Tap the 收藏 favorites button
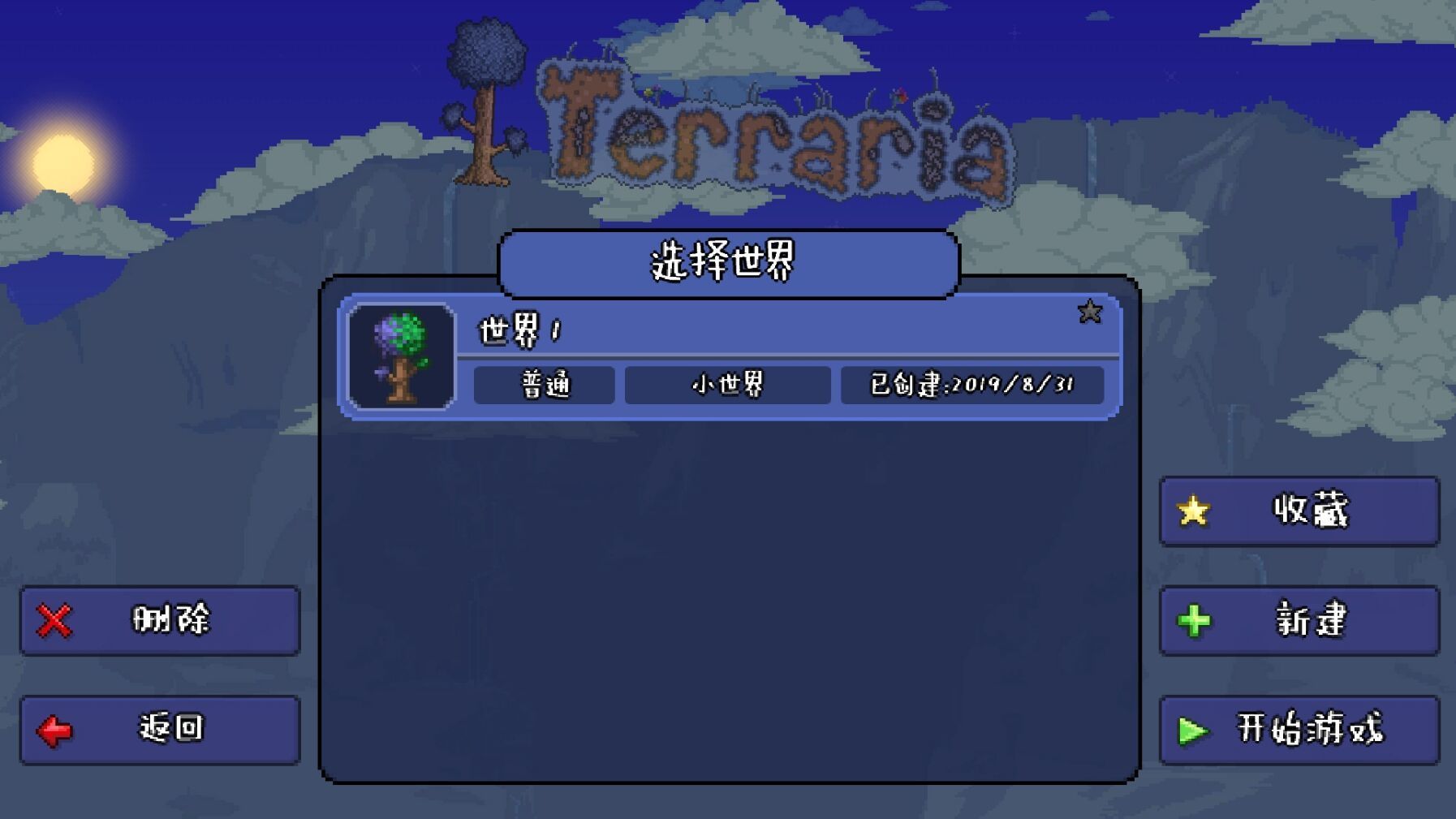The height and width of the screenshot is (819, 1456). point(1299,511)
